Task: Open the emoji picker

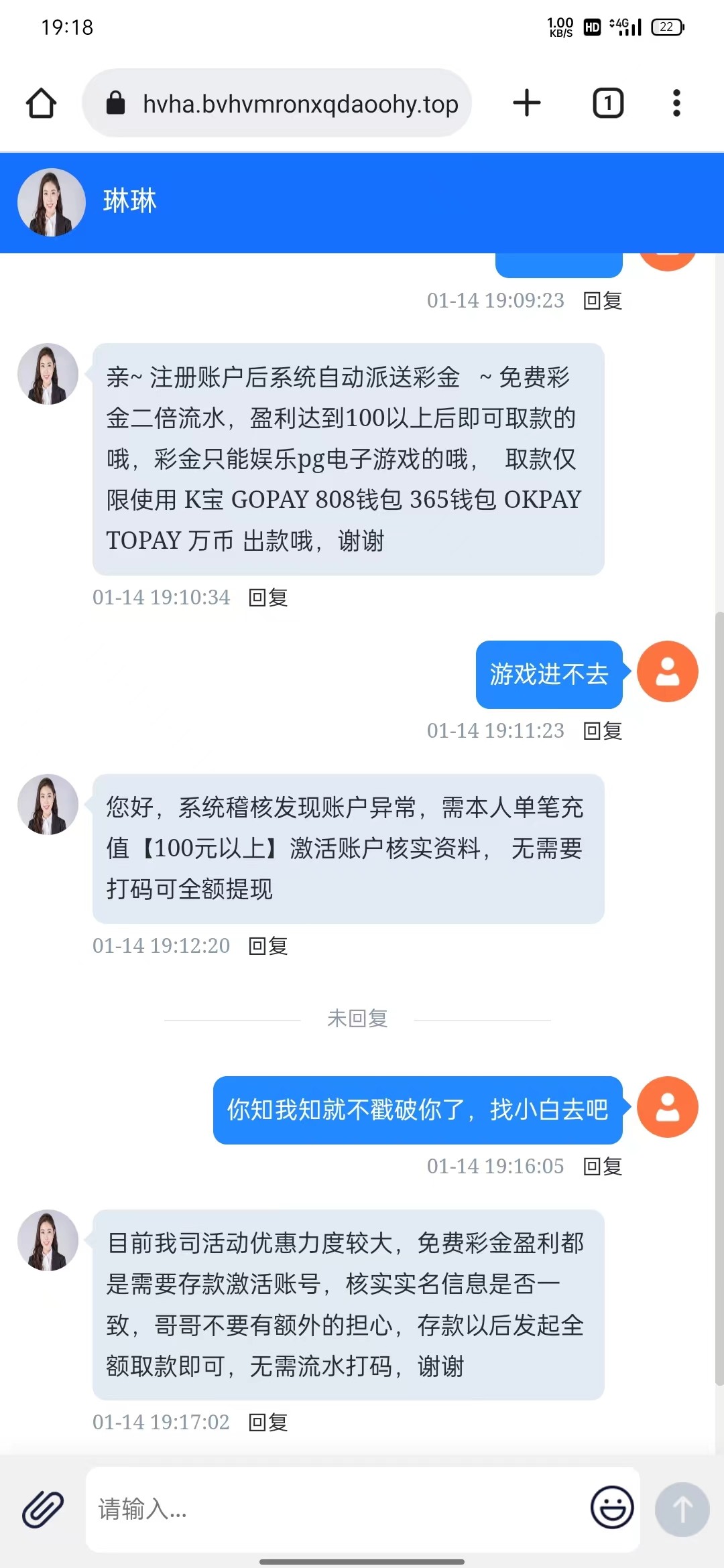Action: click(x=611, y=1508)
